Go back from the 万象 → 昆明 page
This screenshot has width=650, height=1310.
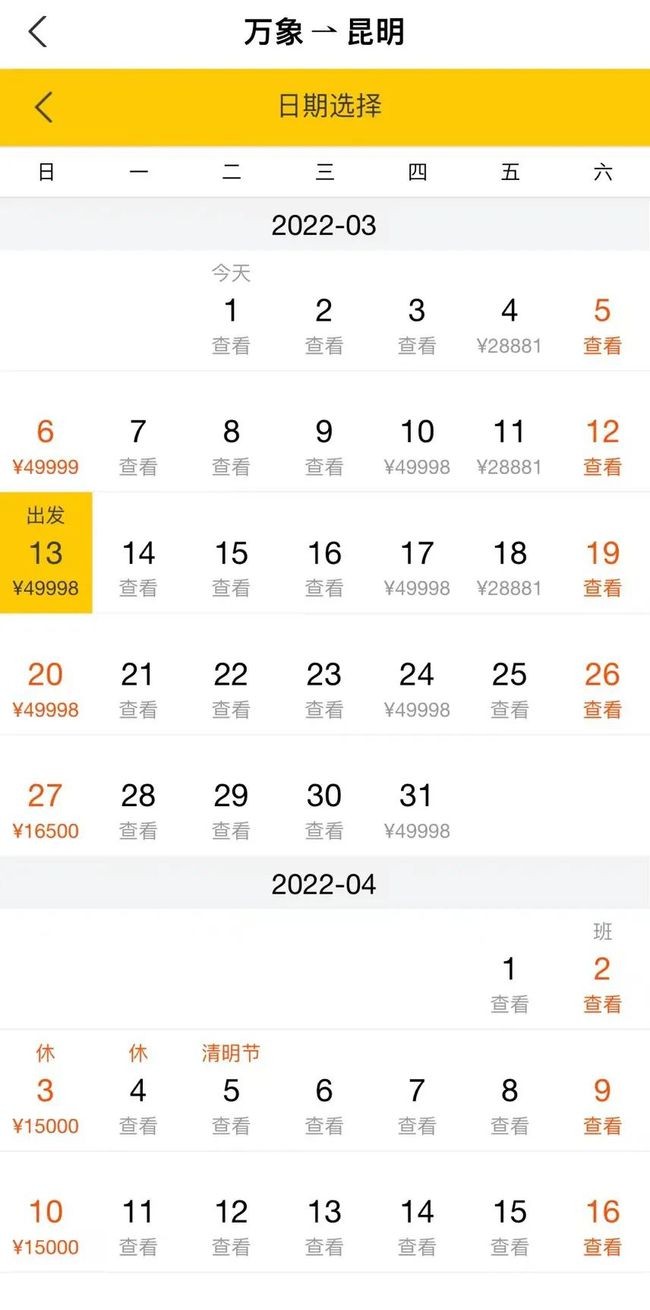(37, 32)
